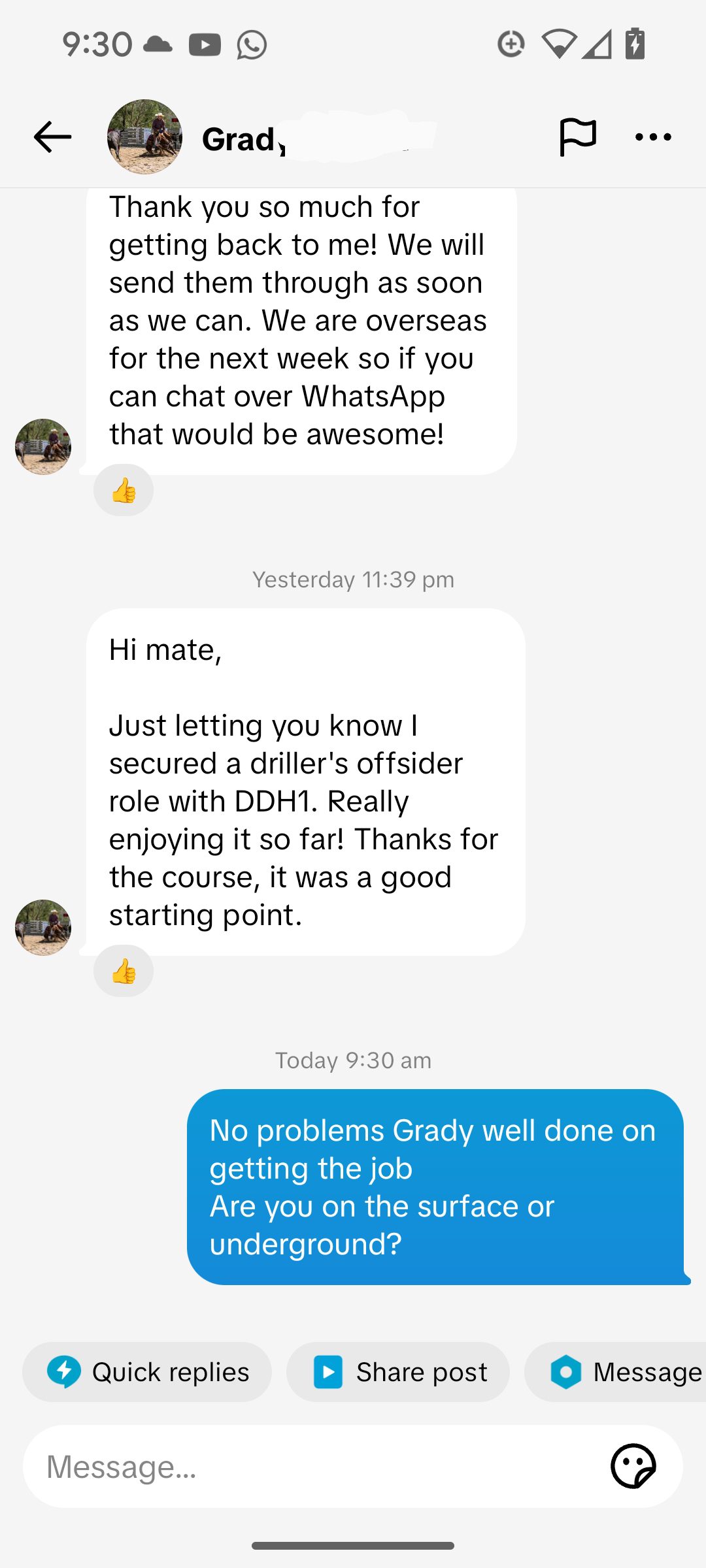Go back using the arrow icon
Image resolution: width=706 pixels, height=1568 pixels.
(52, 137)
